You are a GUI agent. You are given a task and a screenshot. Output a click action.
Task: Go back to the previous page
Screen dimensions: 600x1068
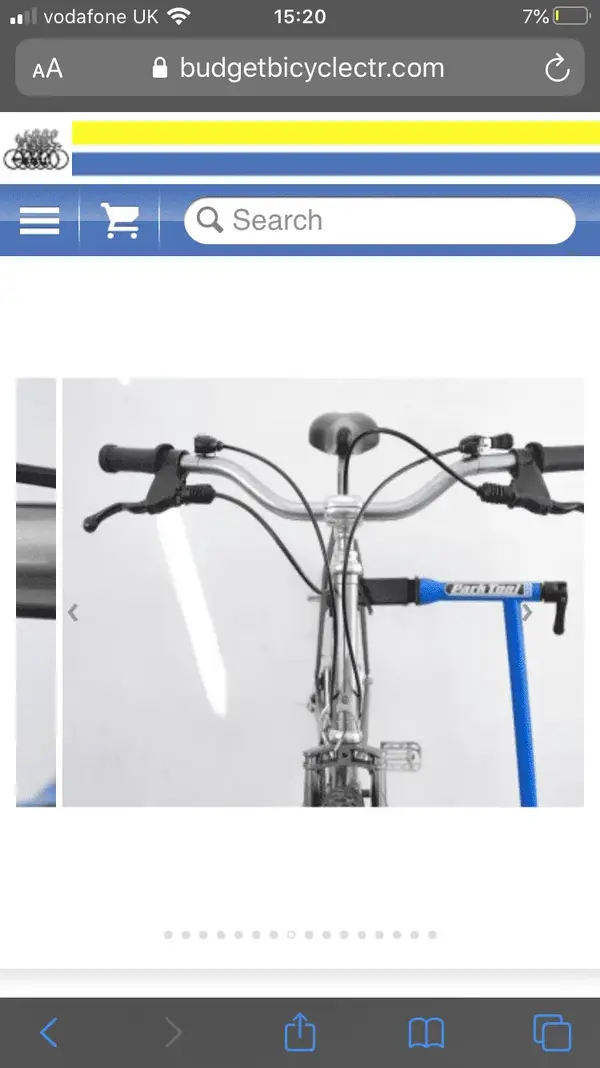coord(48,1032)
